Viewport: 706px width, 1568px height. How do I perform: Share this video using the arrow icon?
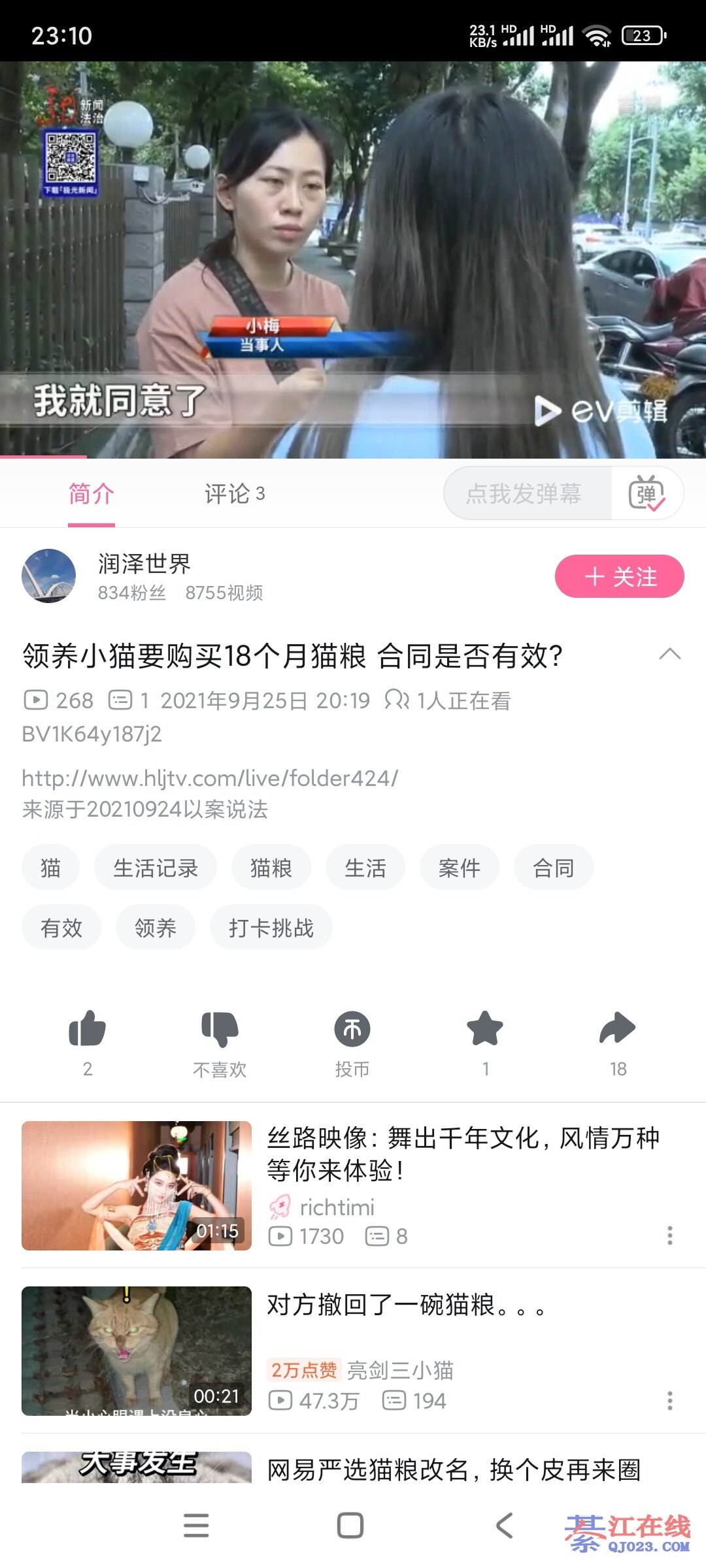618,1030
